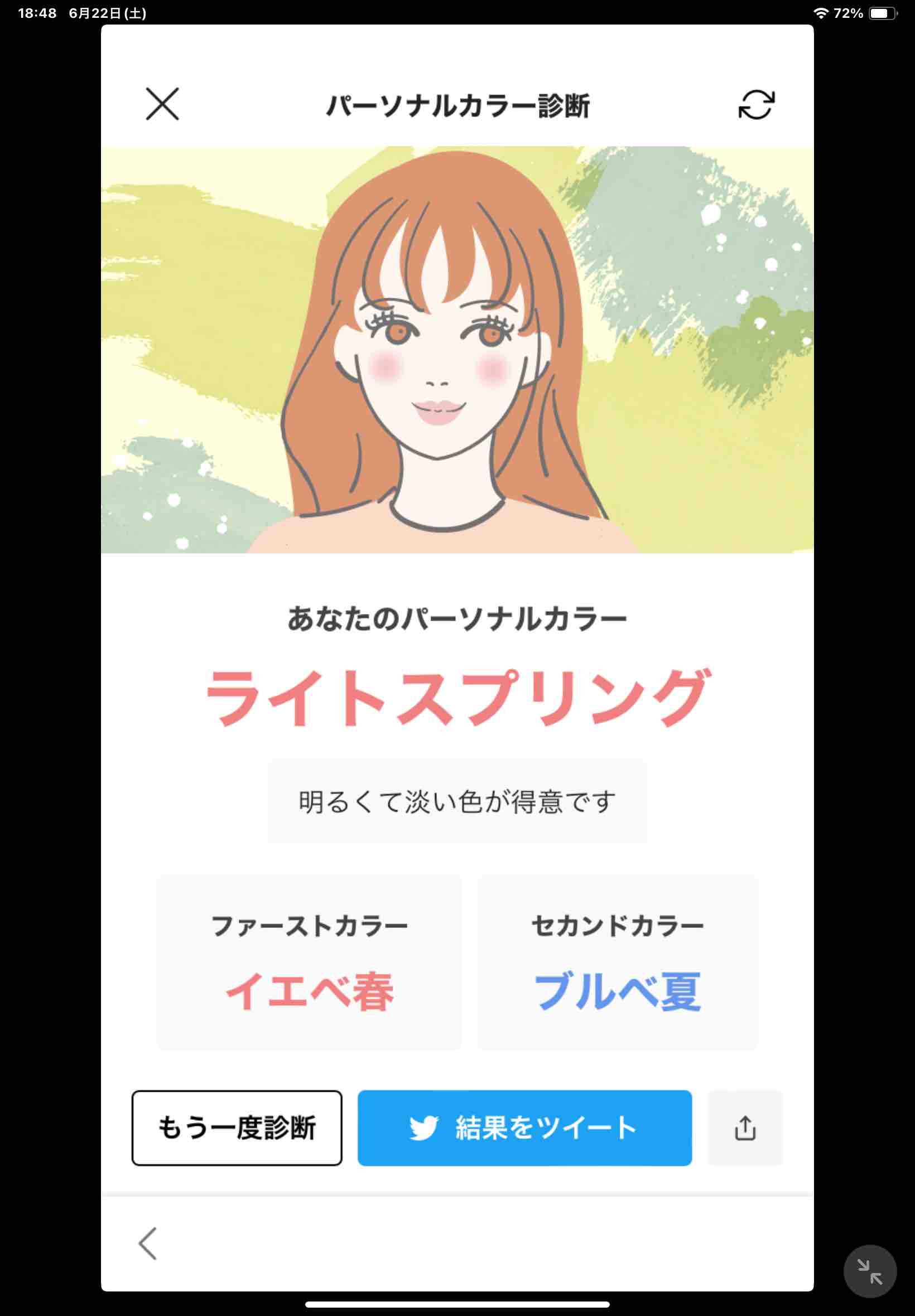Screen dimensions: 915x1316
Task: Close the パーソナルカラー診断 screen
Action: point(163,105)
